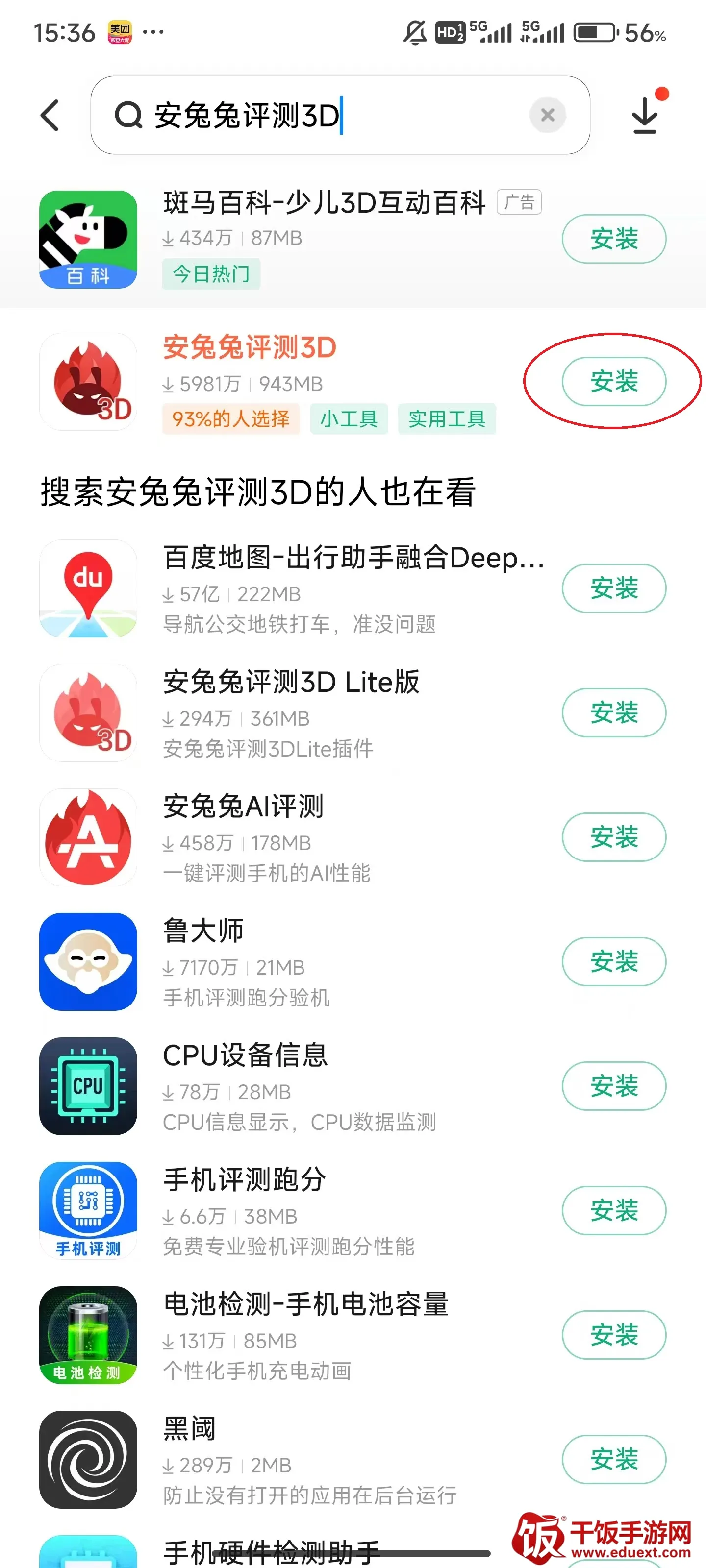Image resolution: width=706 pixels, height=1568 pixels.
Task: Install 百度地图 navigation app
Action: 613,588
